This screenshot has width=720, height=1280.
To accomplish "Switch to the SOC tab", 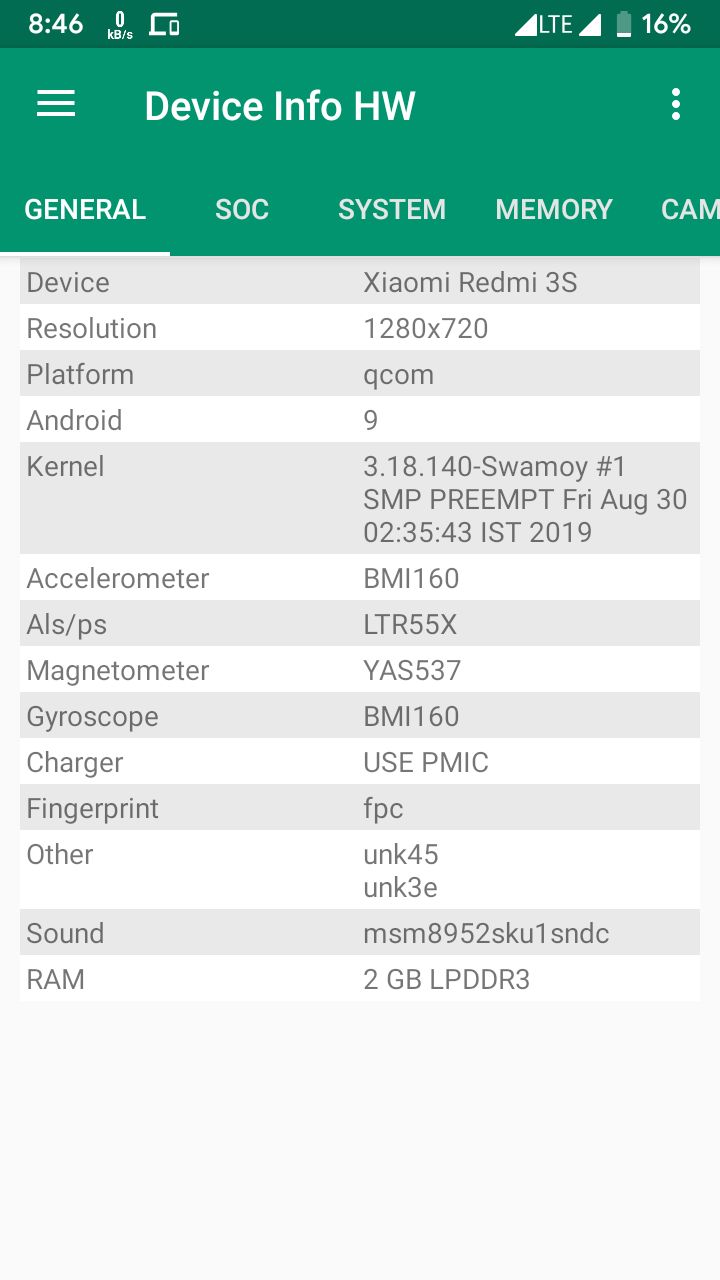I will coord(242,209).
